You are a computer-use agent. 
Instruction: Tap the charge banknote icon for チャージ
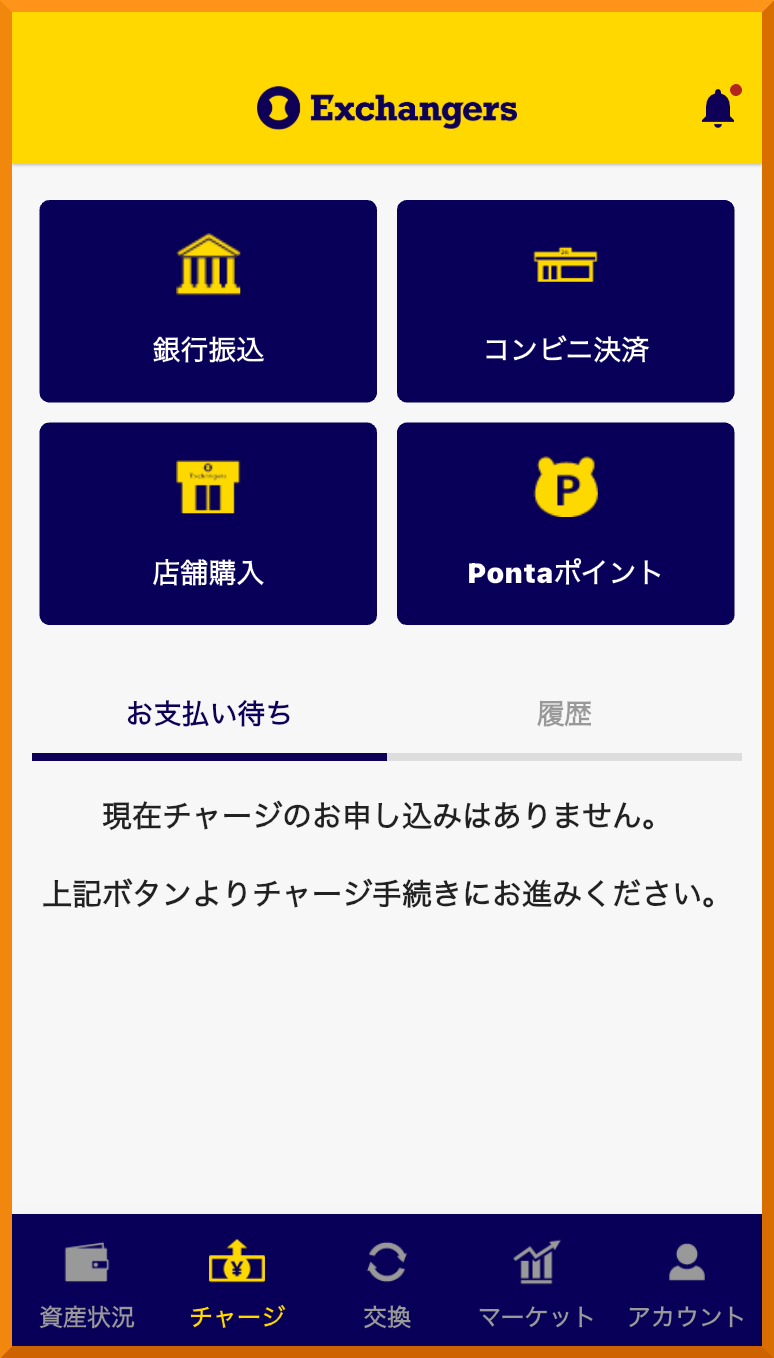pos(236,1263)
